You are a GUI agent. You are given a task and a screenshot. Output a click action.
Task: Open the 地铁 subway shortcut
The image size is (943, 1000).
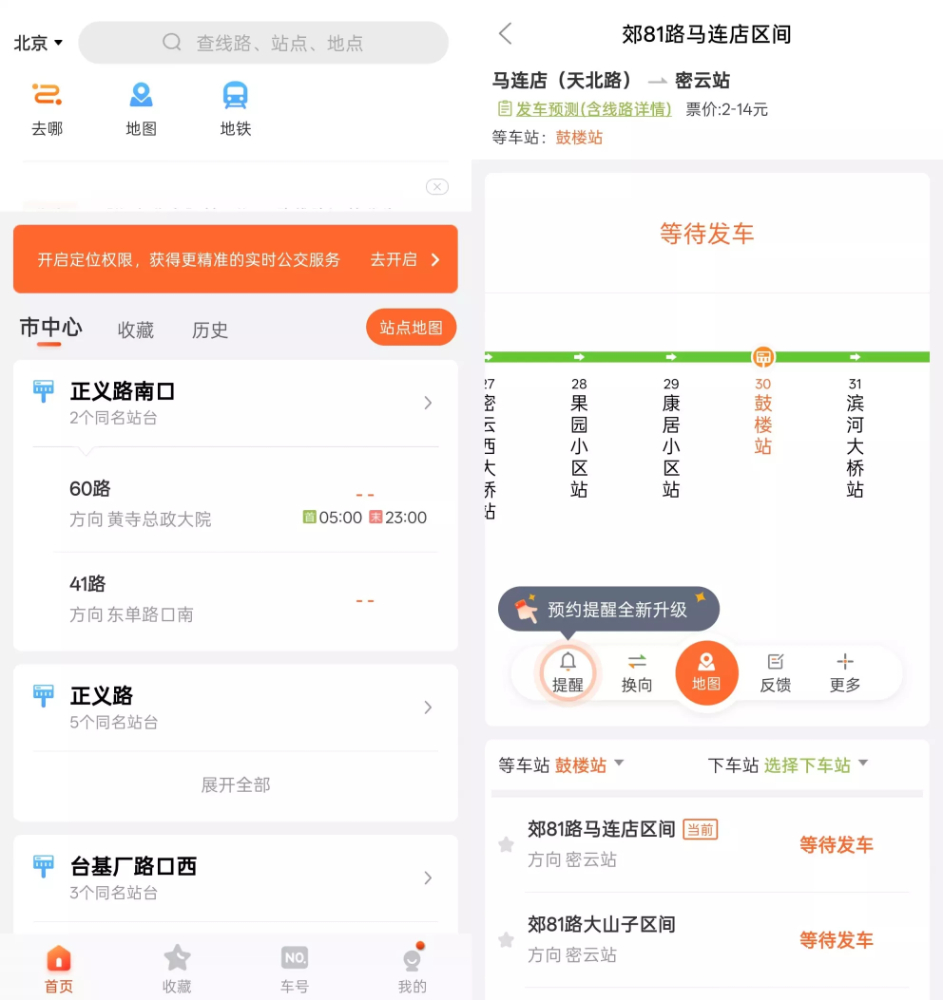(x=235, y=109)
